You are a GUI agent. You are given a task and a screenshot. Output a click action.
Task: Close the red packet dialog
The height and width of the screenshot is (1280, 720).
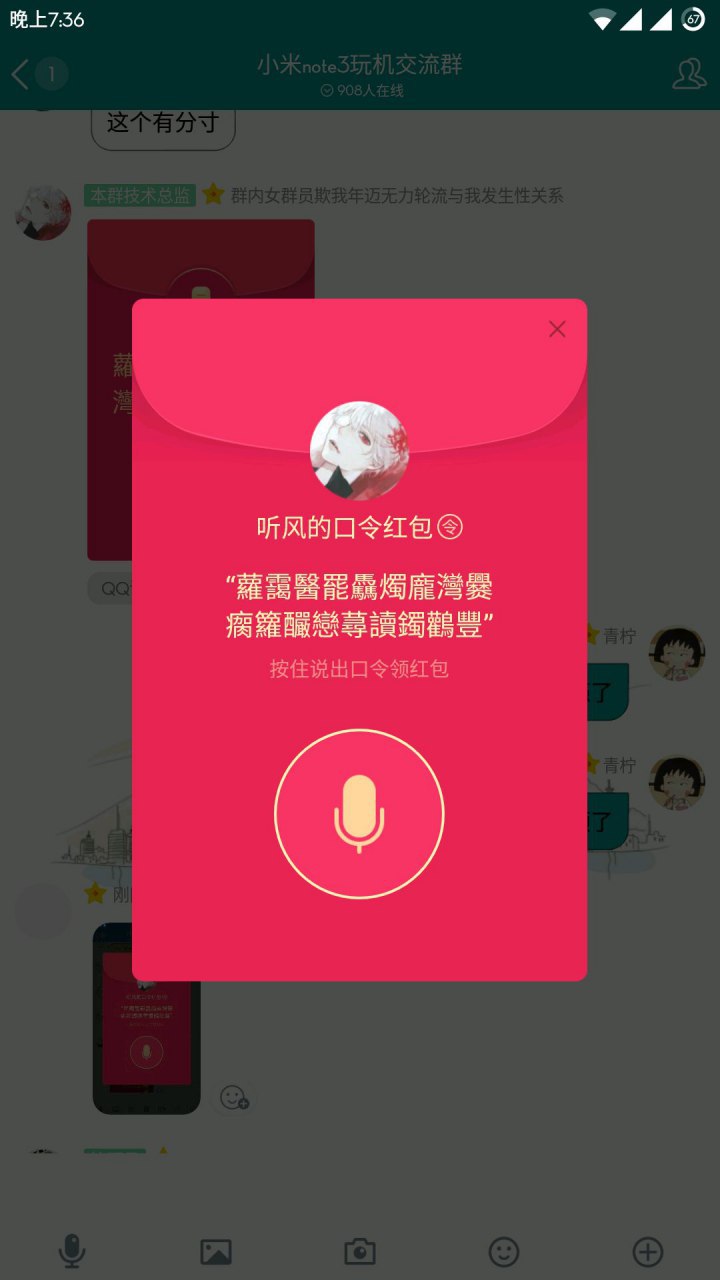557,329
